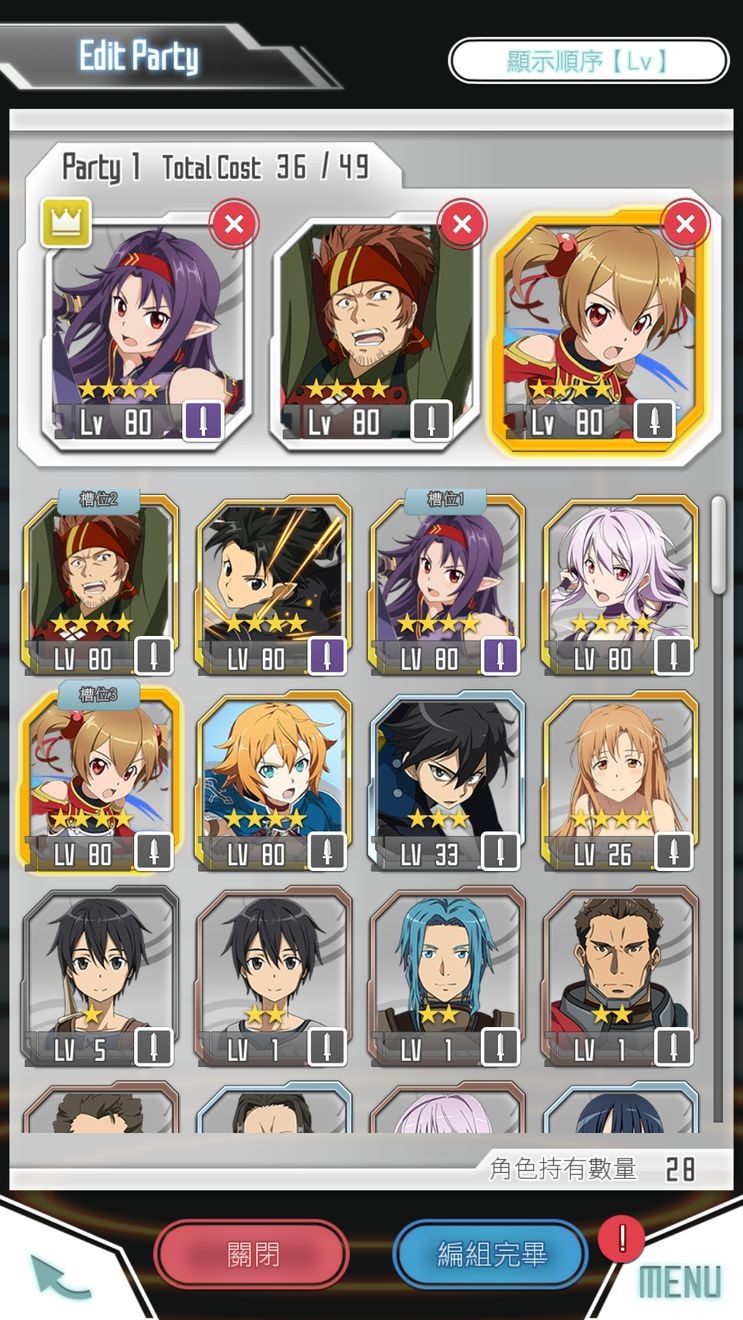Choose the black-haired swordsman Lv 33 card
Image resolution: width=743 pixels, height=1320 pixels.
447,781
